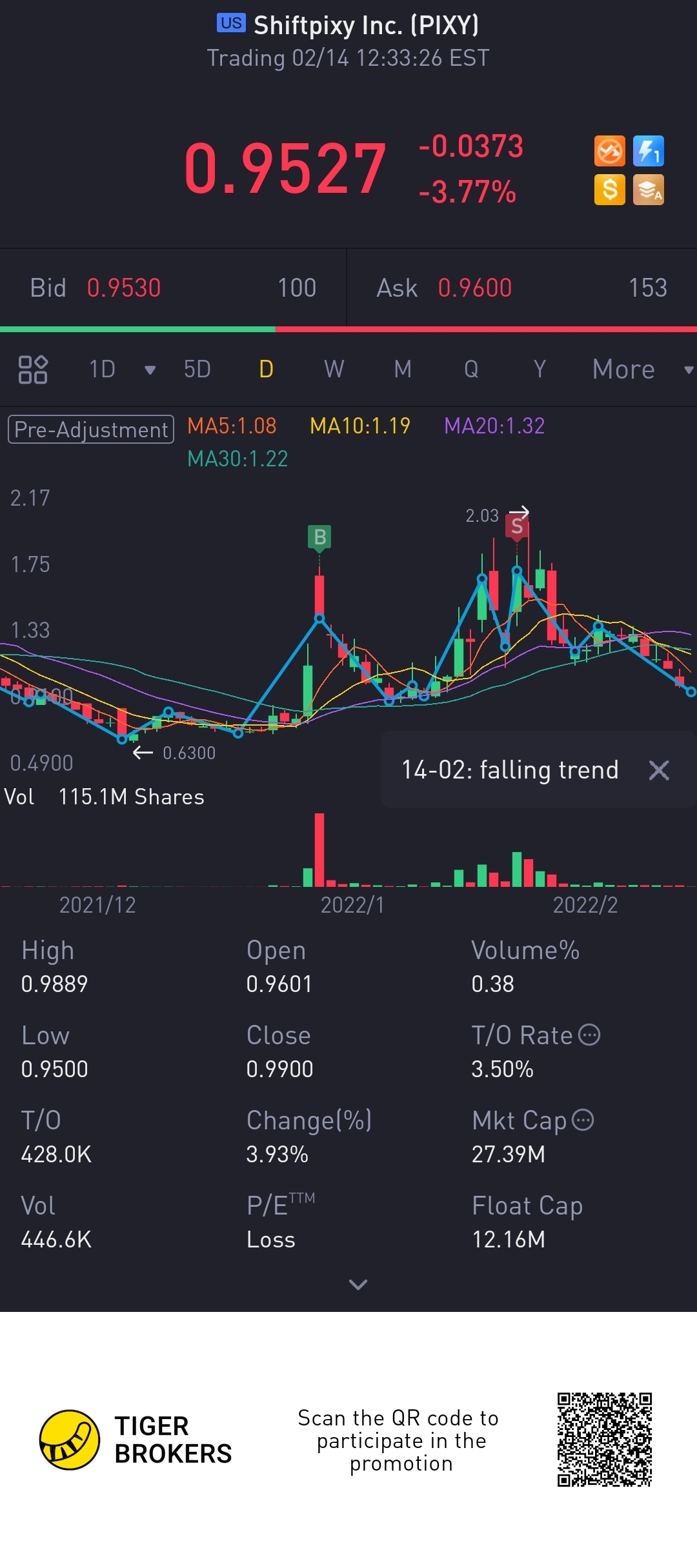Open the chart layout grid icon

pyautogui.click(x=33, y=370)
